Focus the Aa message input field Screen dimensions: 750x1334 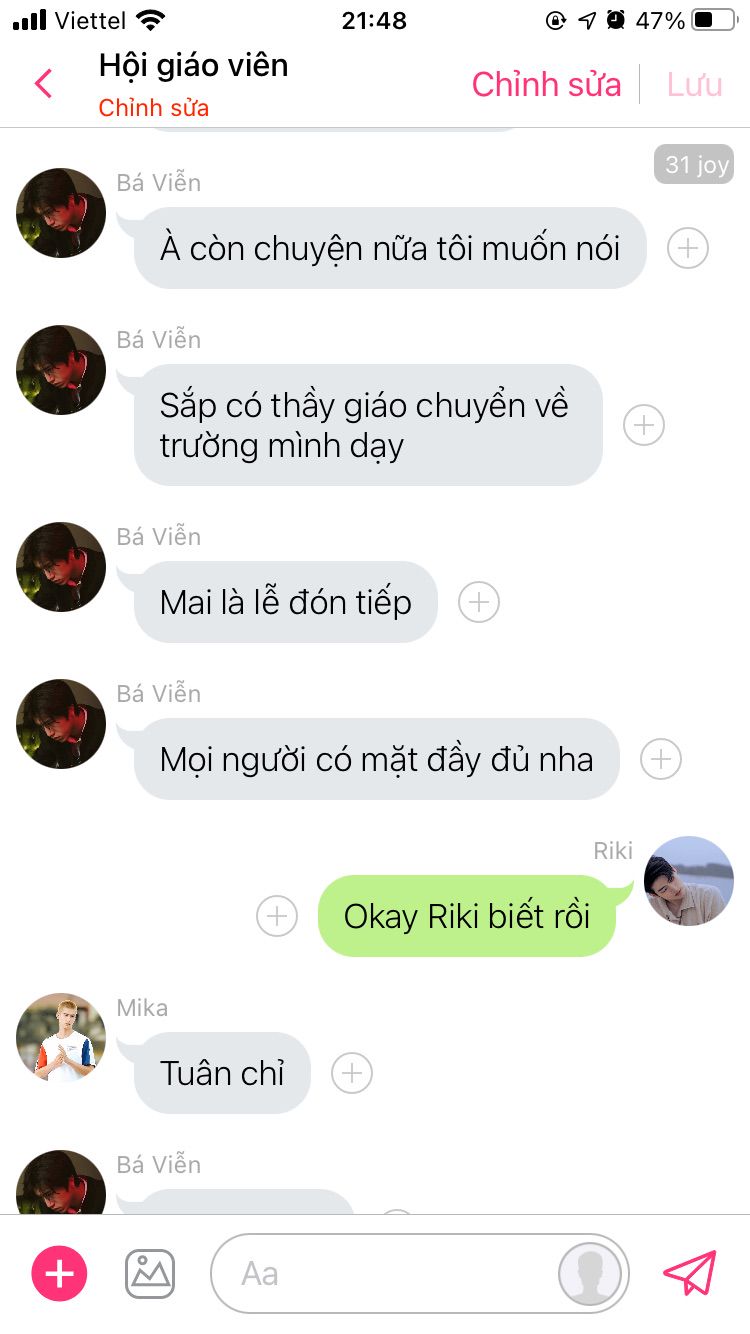click(390, 1274)
